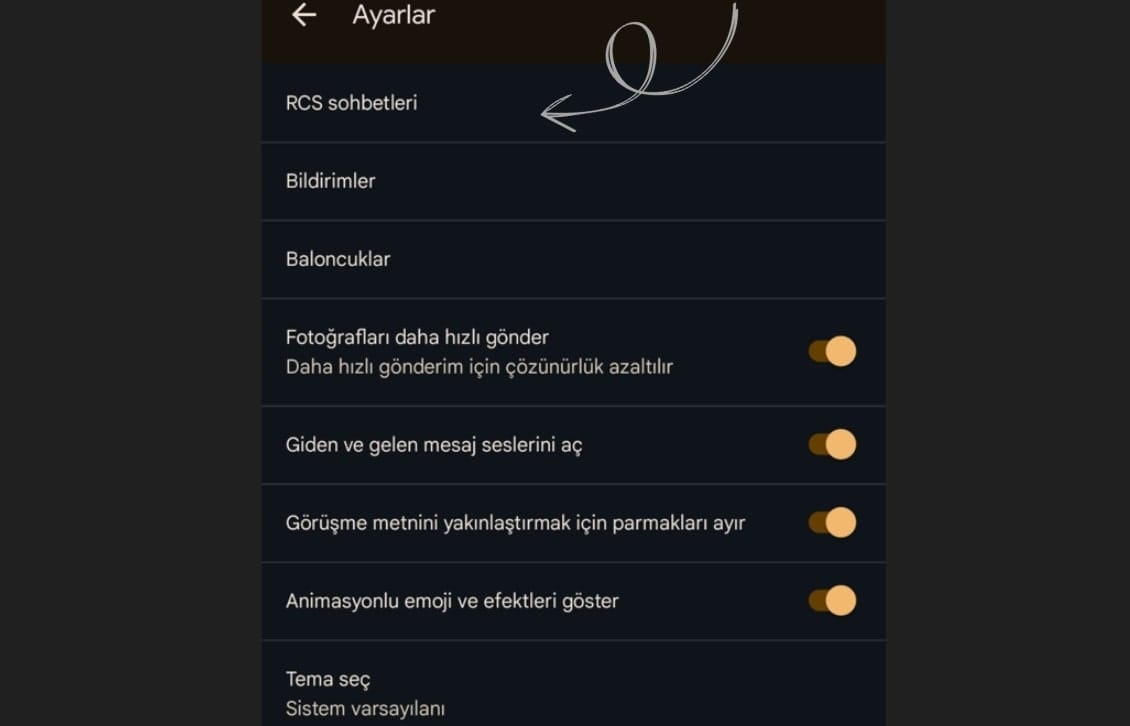Image resolution: width=1130 pixels, height=726 pixels.
Task: Open the Baloncuklar settings
Action: [x=338, y=259]
